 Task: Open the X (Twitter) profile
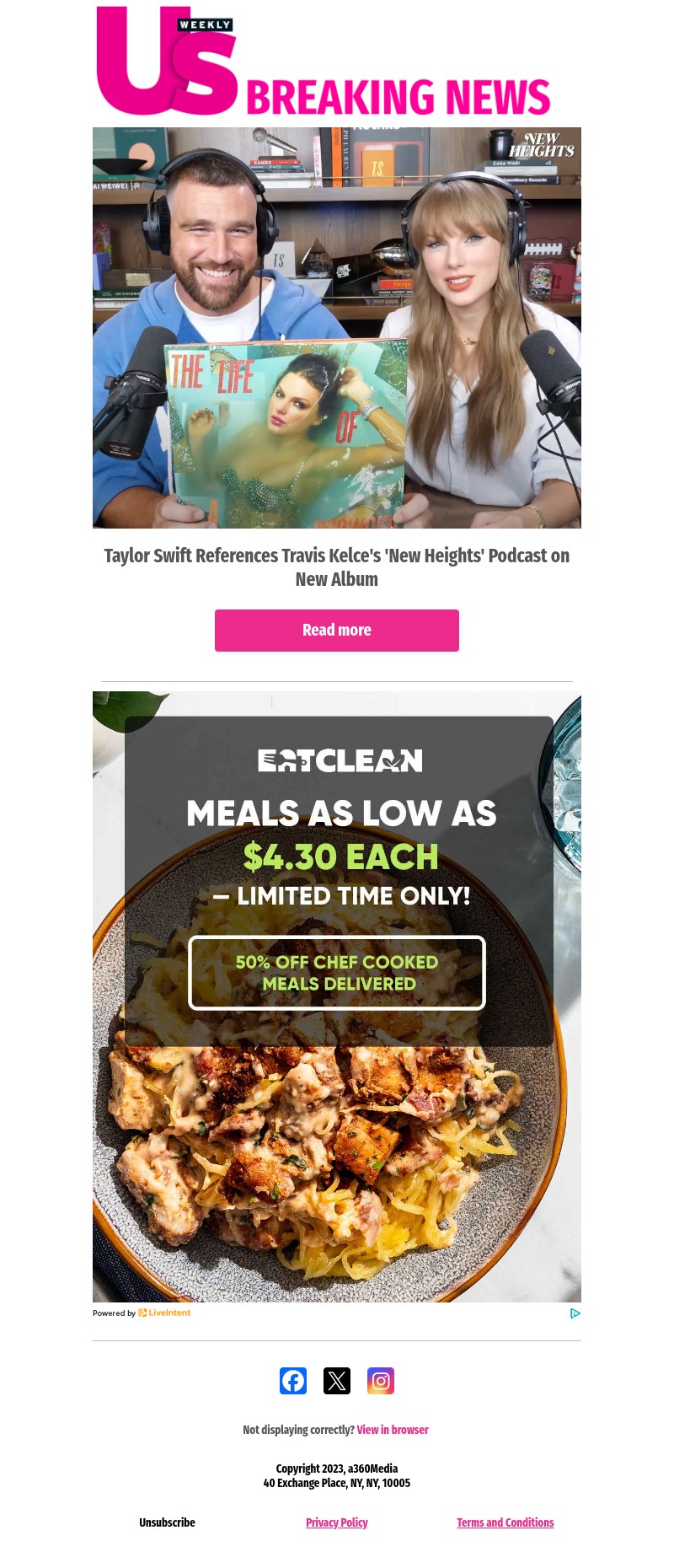pos(337,1381)
